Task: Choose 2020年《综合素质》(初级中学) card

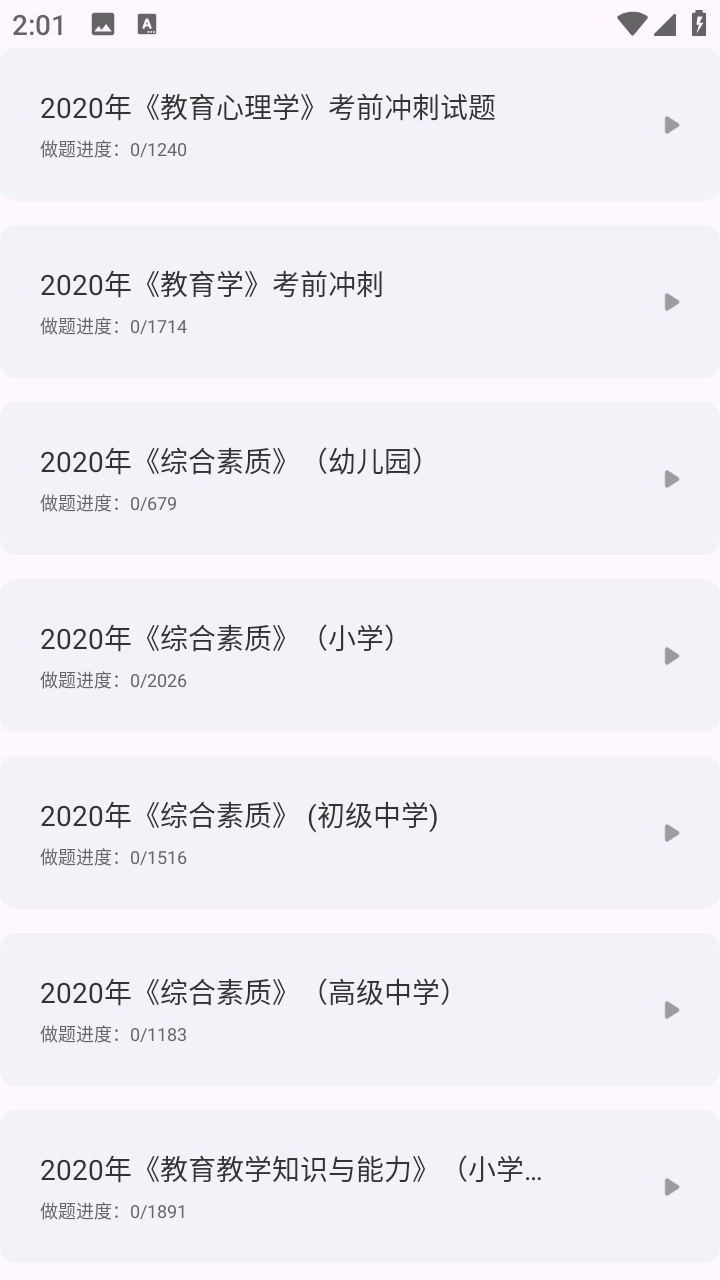Action: click(x=360, y=833)
